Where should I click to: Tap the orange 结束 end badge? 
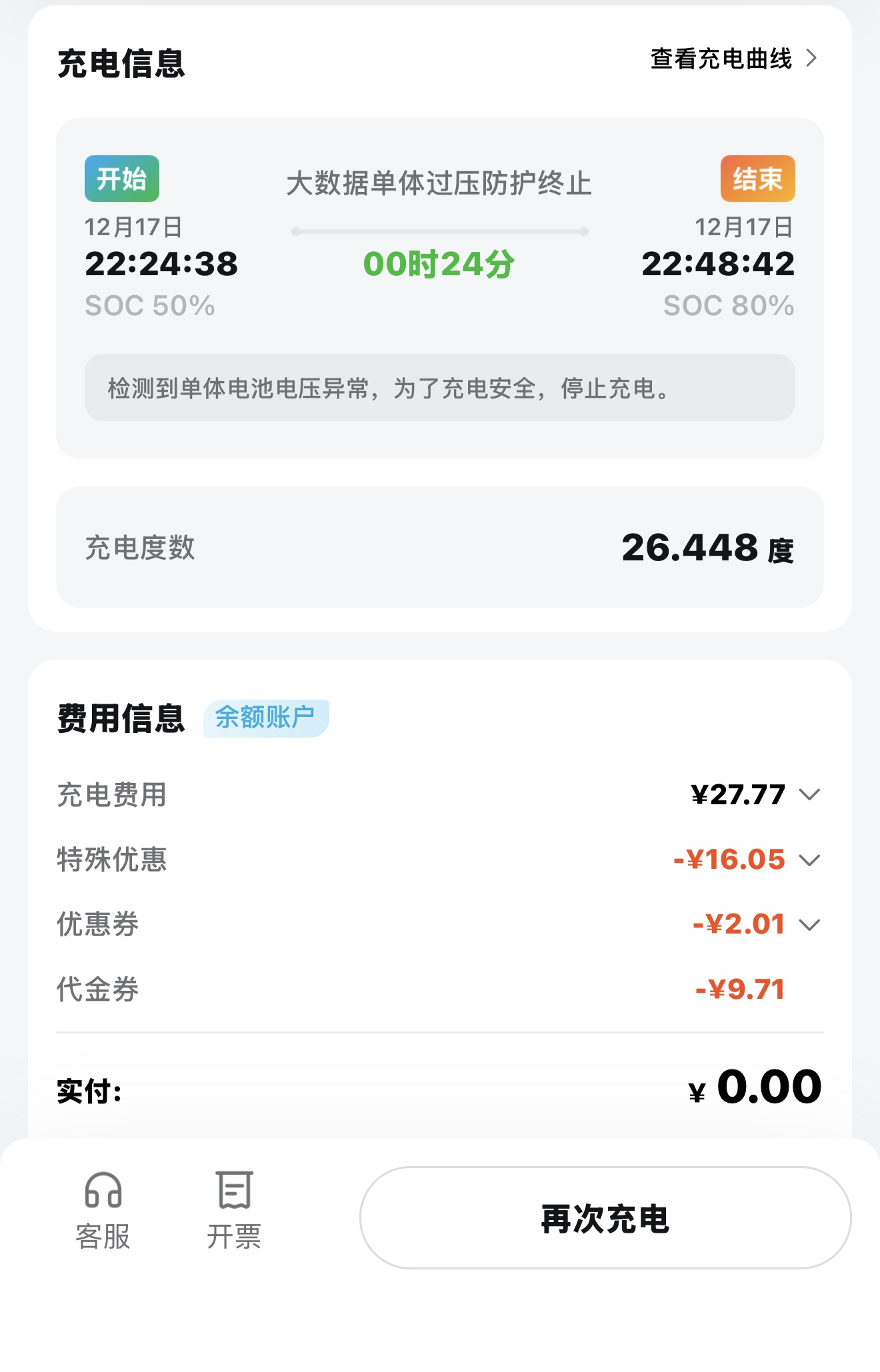[x=757, y=179]
